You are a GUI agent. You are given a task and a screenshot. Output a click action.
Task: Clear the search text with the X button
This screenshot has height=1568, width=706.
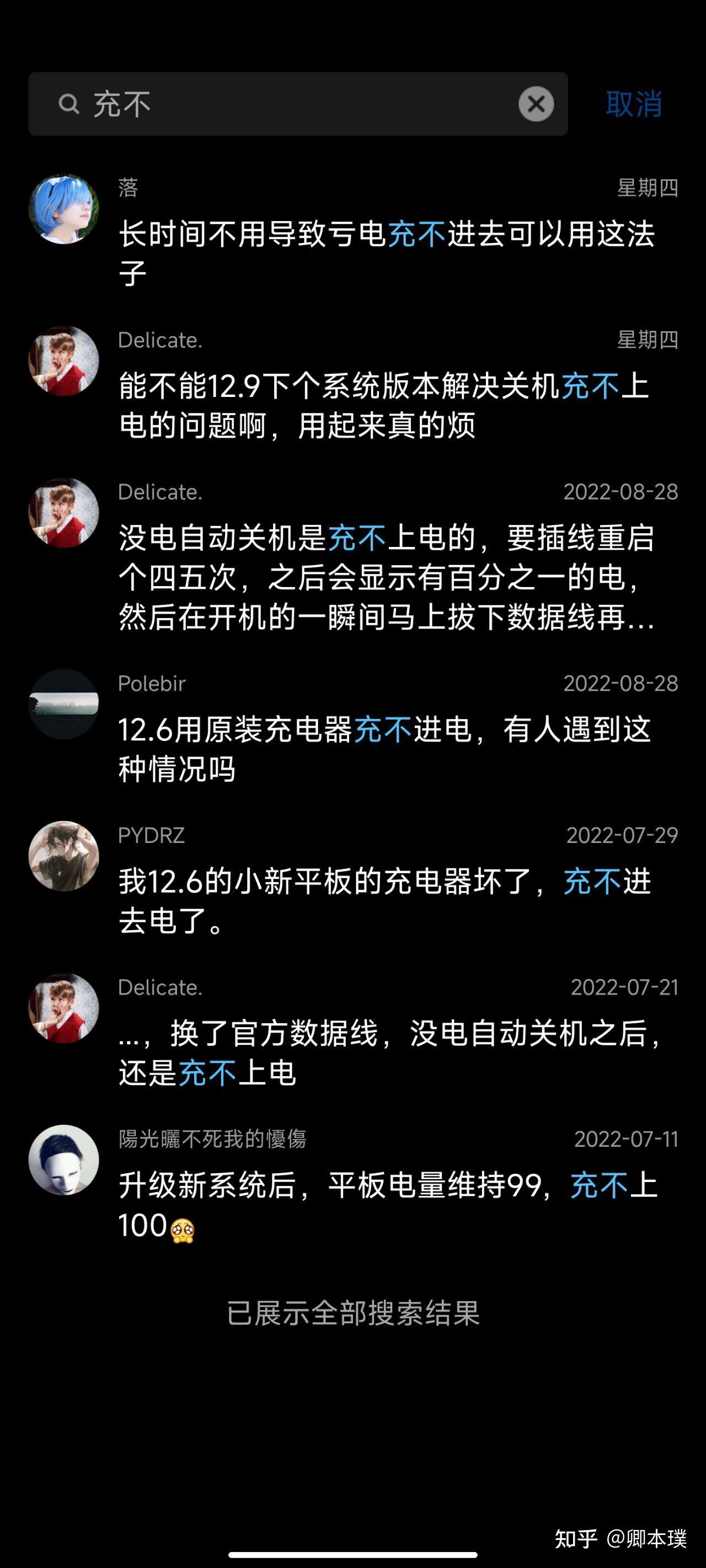(536, 104)
